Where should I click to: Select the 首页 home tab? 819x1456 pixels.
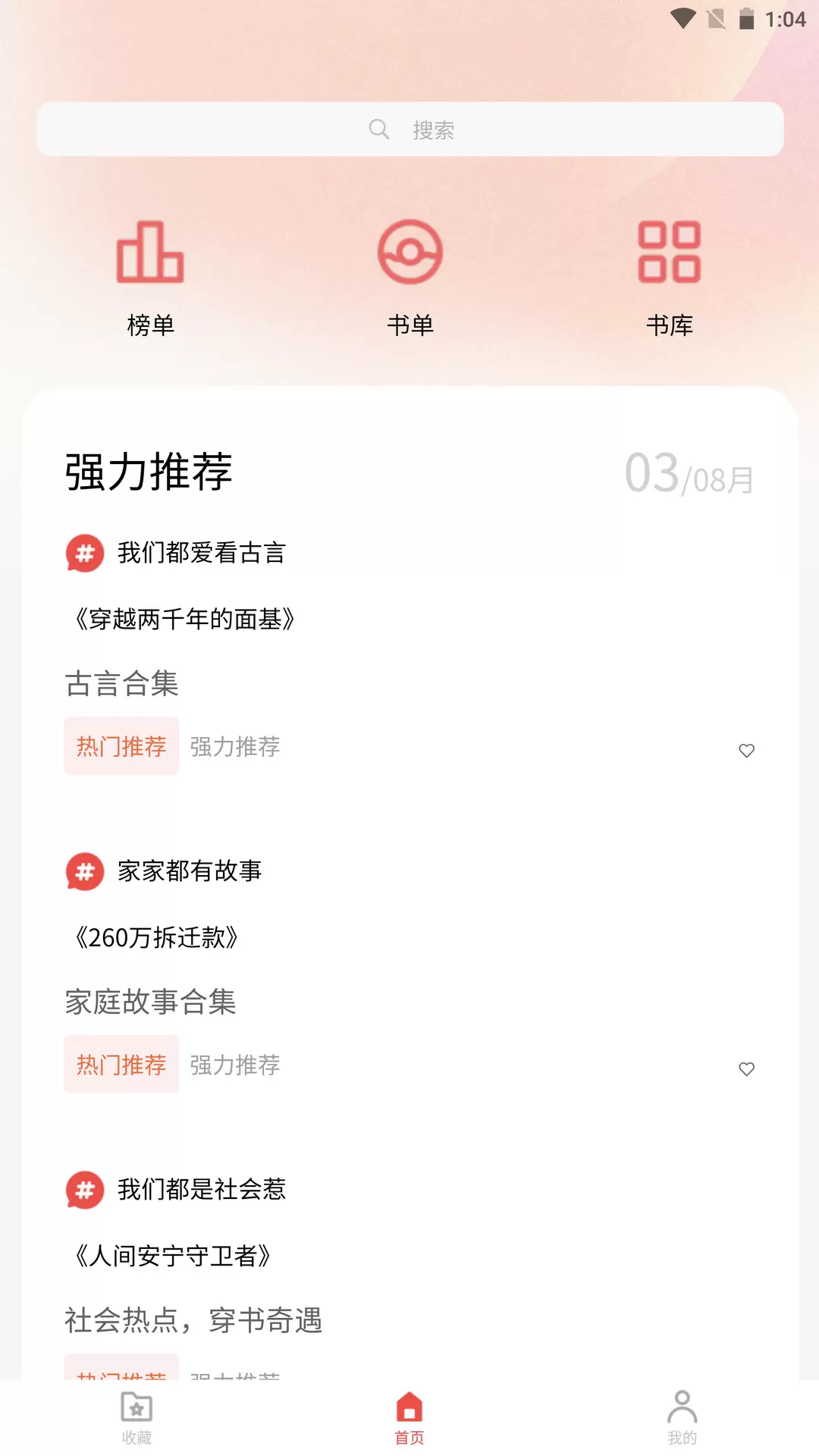click(x=409, y=1418)
